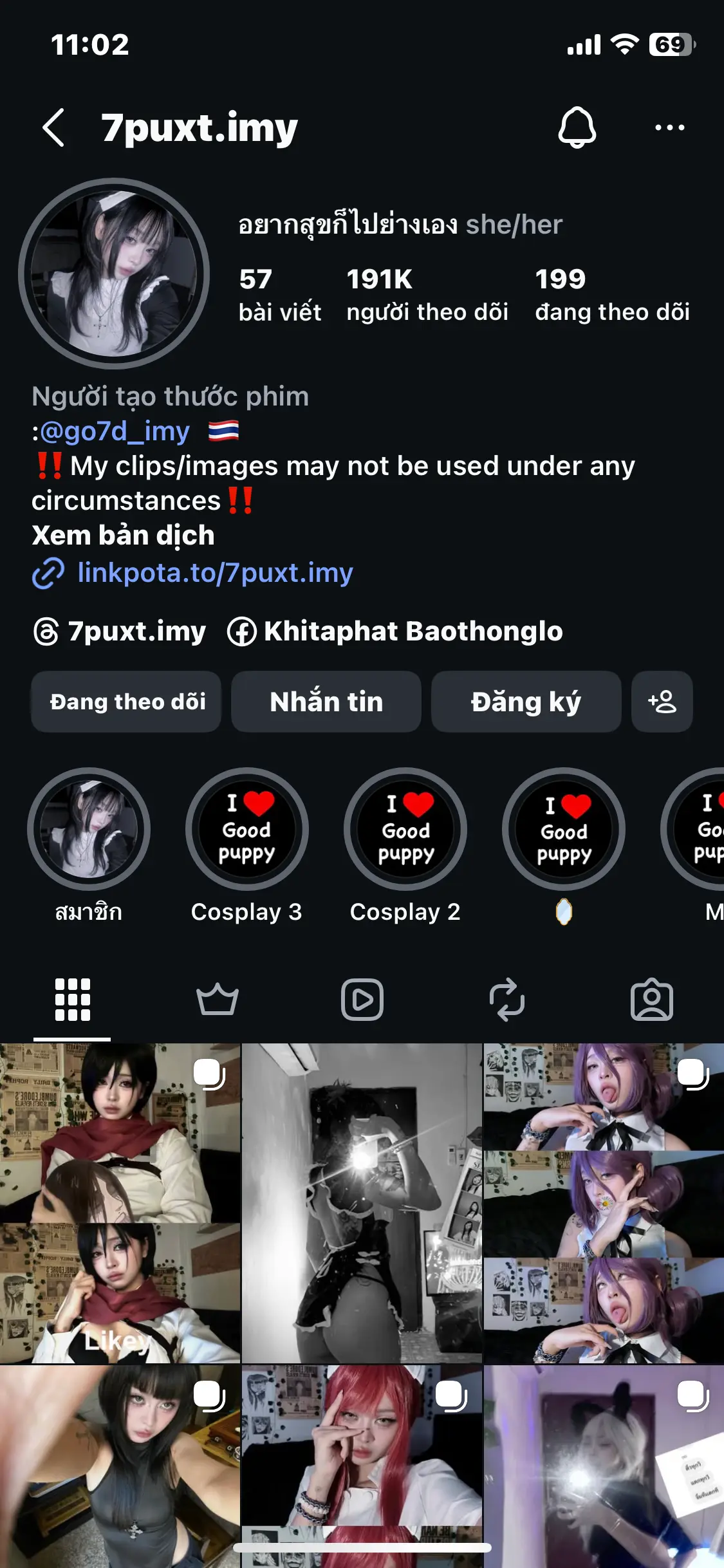Image resolution: width=724 pixels, height=1568 pixels.
Task: Tap the Đang theo dõi button
Action: click(127, 702)
